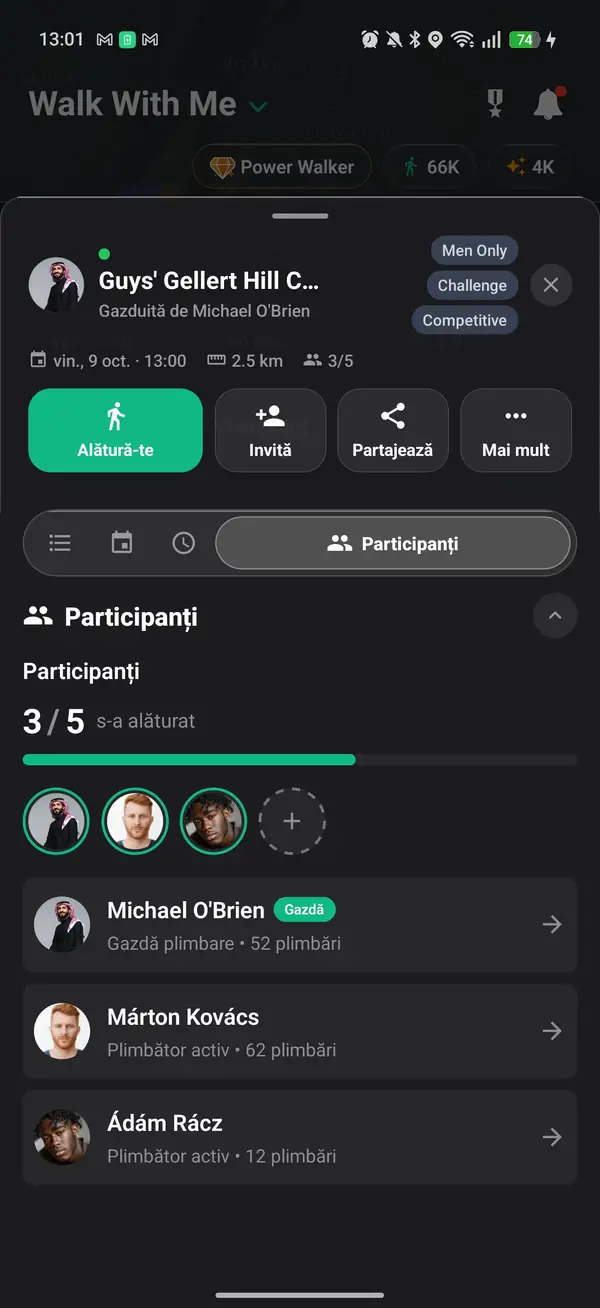The width and height of the screenshot is (600, 1308).
Task: Switch to the calendar tab
Action: pyautogui.click(x=122, y=543)
